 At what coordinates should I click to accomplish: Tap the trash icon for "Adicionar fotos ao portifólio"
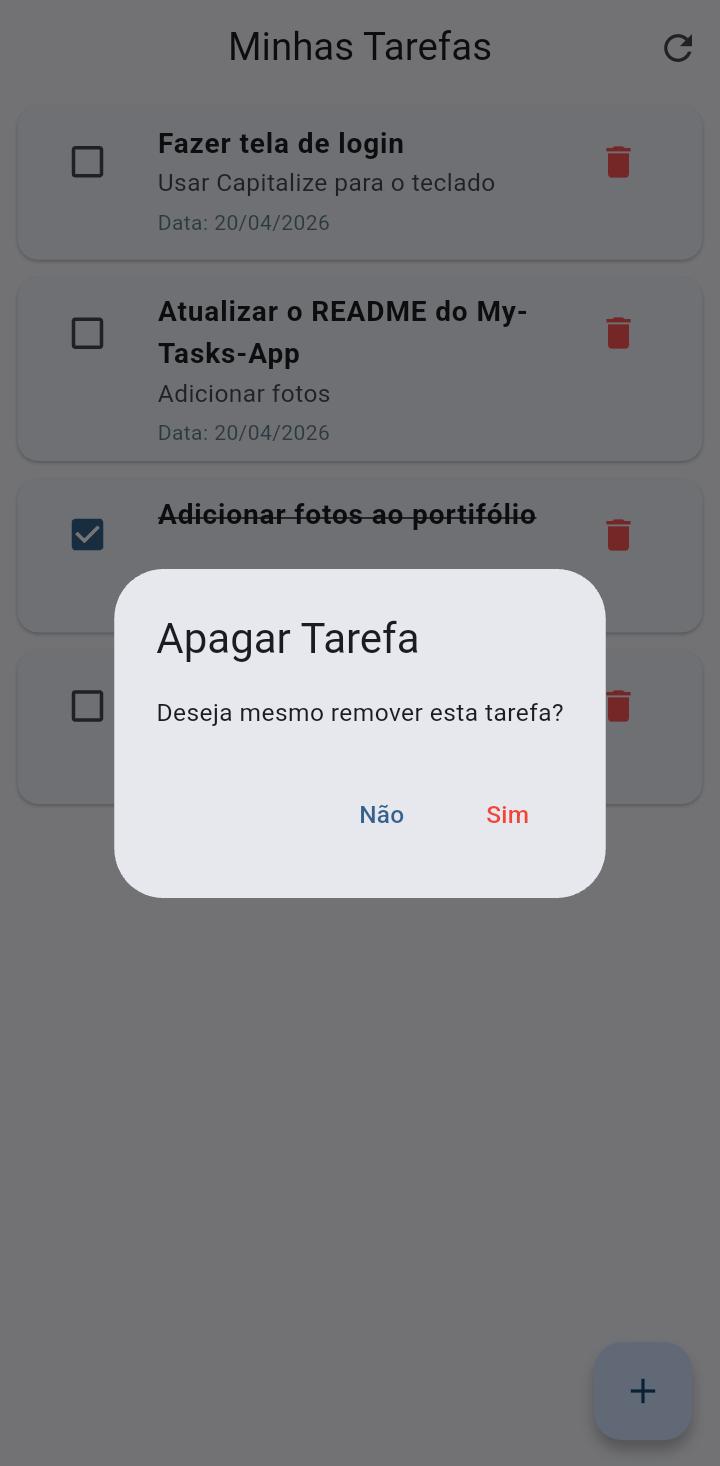pyautogui.click(x=618, y=534)
